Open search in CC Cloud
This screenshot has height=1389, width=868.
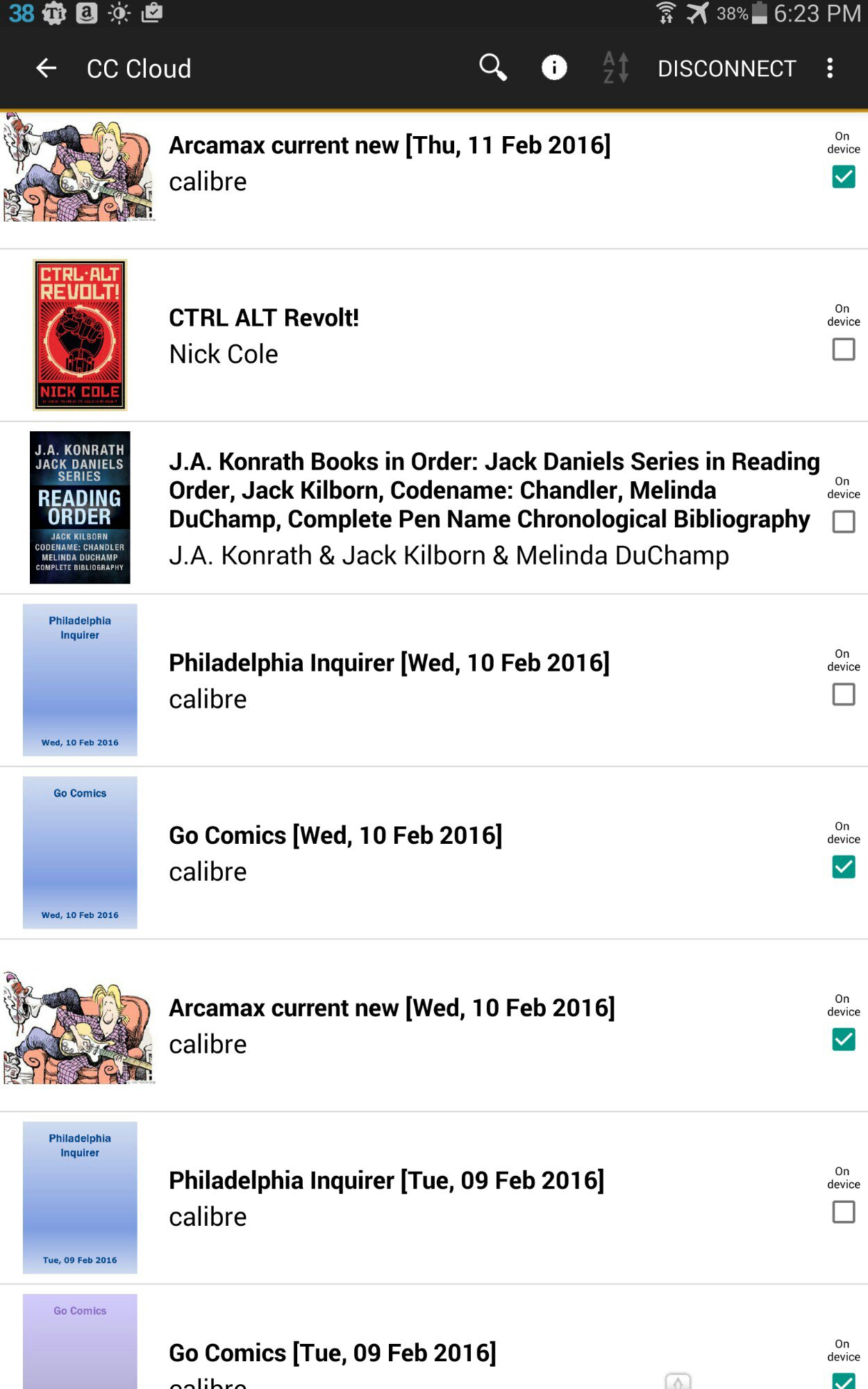[492, 68]
